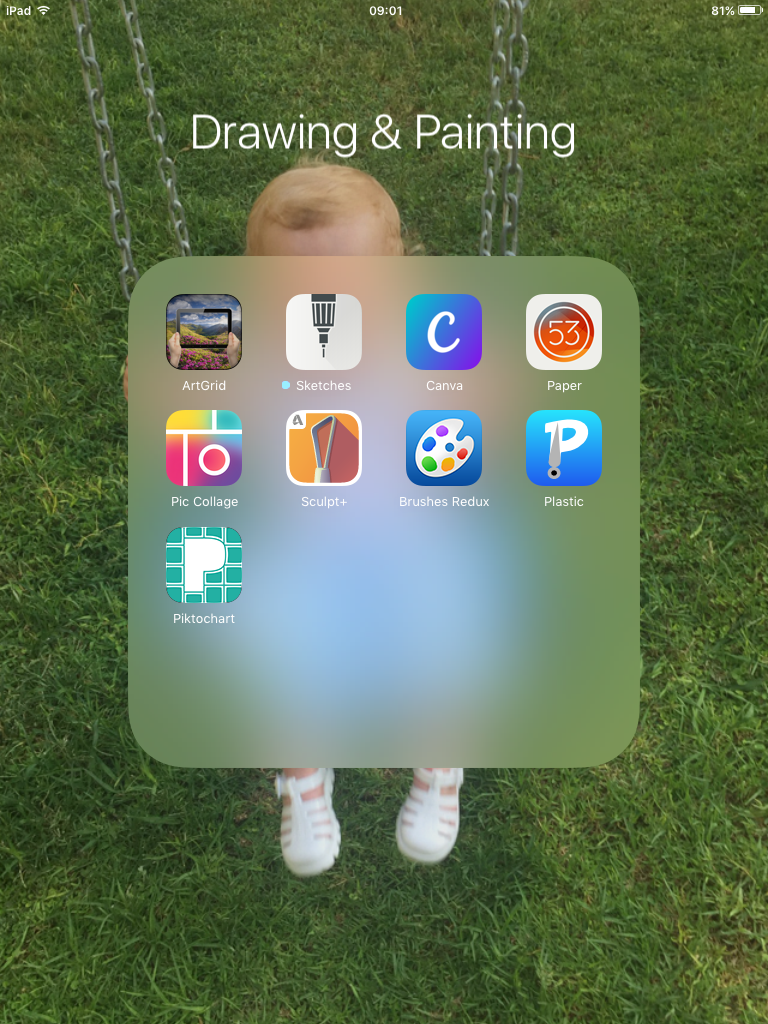This screenshot has height=1024, width=768.
Task: Open Canva
Action: pos(444,332)
